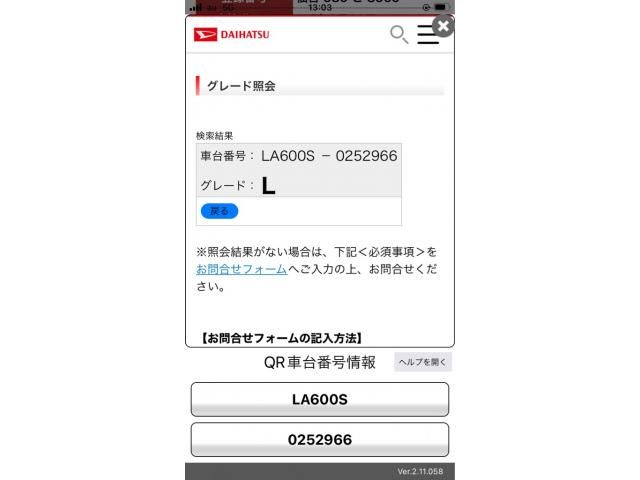Close the Daihatsu popup window
Viewport: 640px width, 480px height.
tap(443, 27)
